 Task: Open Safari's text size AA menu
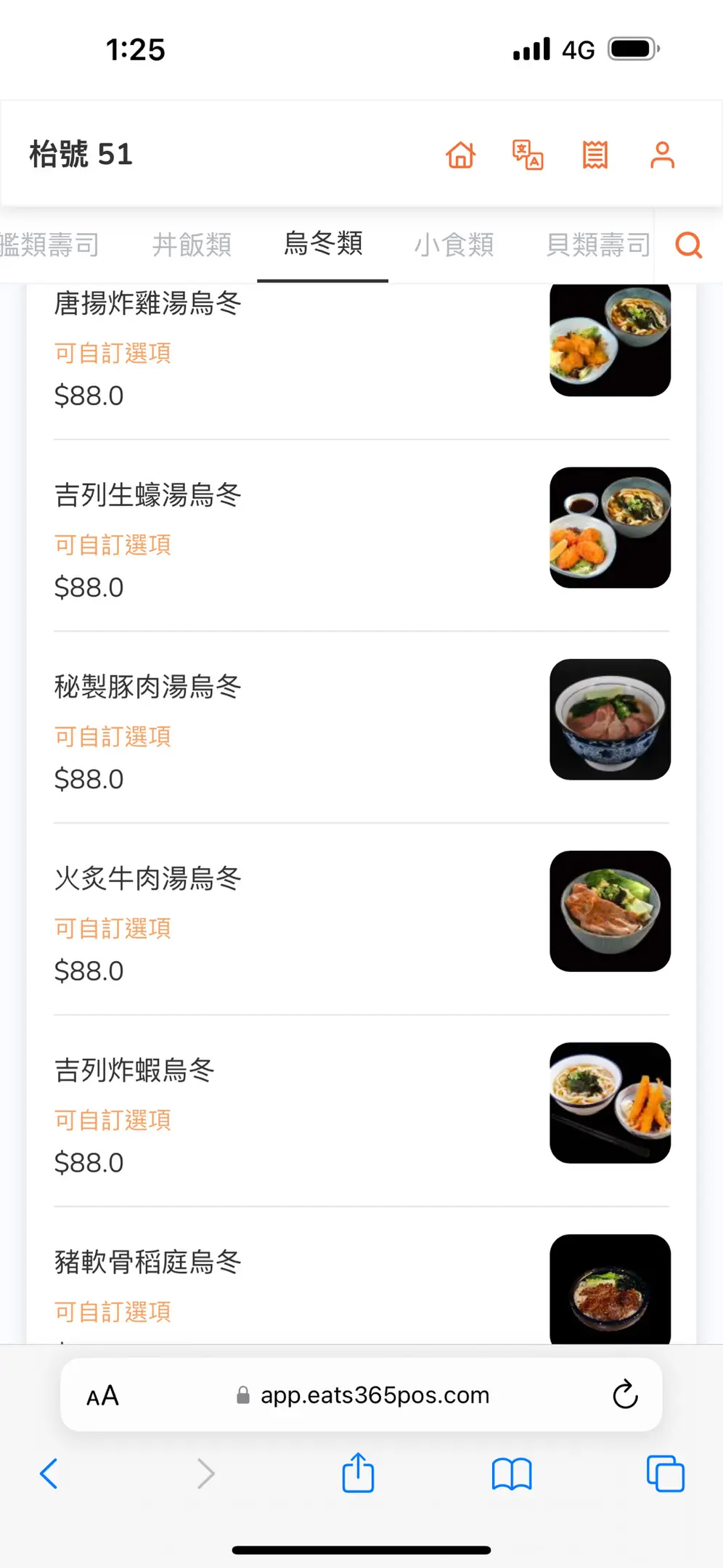click(x=102, y=1395)
